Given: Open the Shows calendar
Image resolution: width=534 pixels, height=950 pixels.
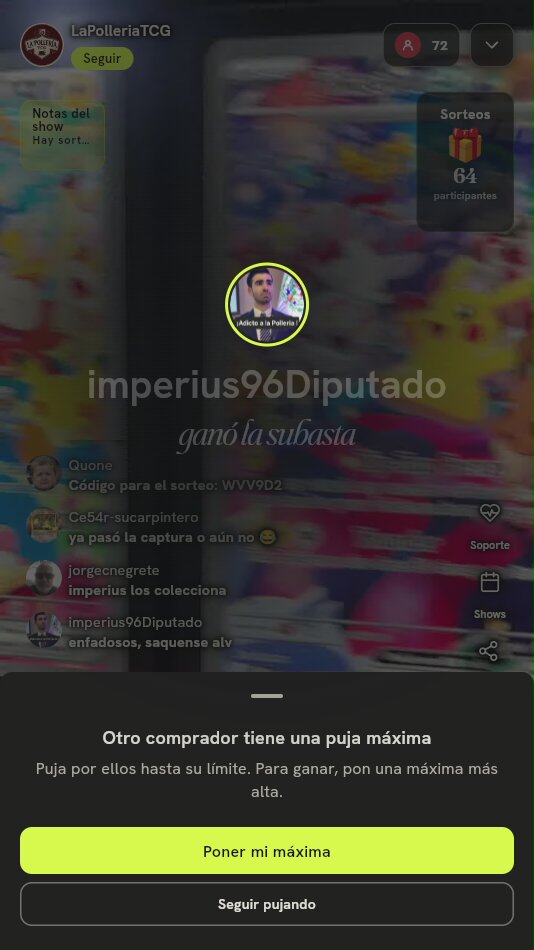Looking at the screenshot, I should pyautogui.click(x=489, y=595).
